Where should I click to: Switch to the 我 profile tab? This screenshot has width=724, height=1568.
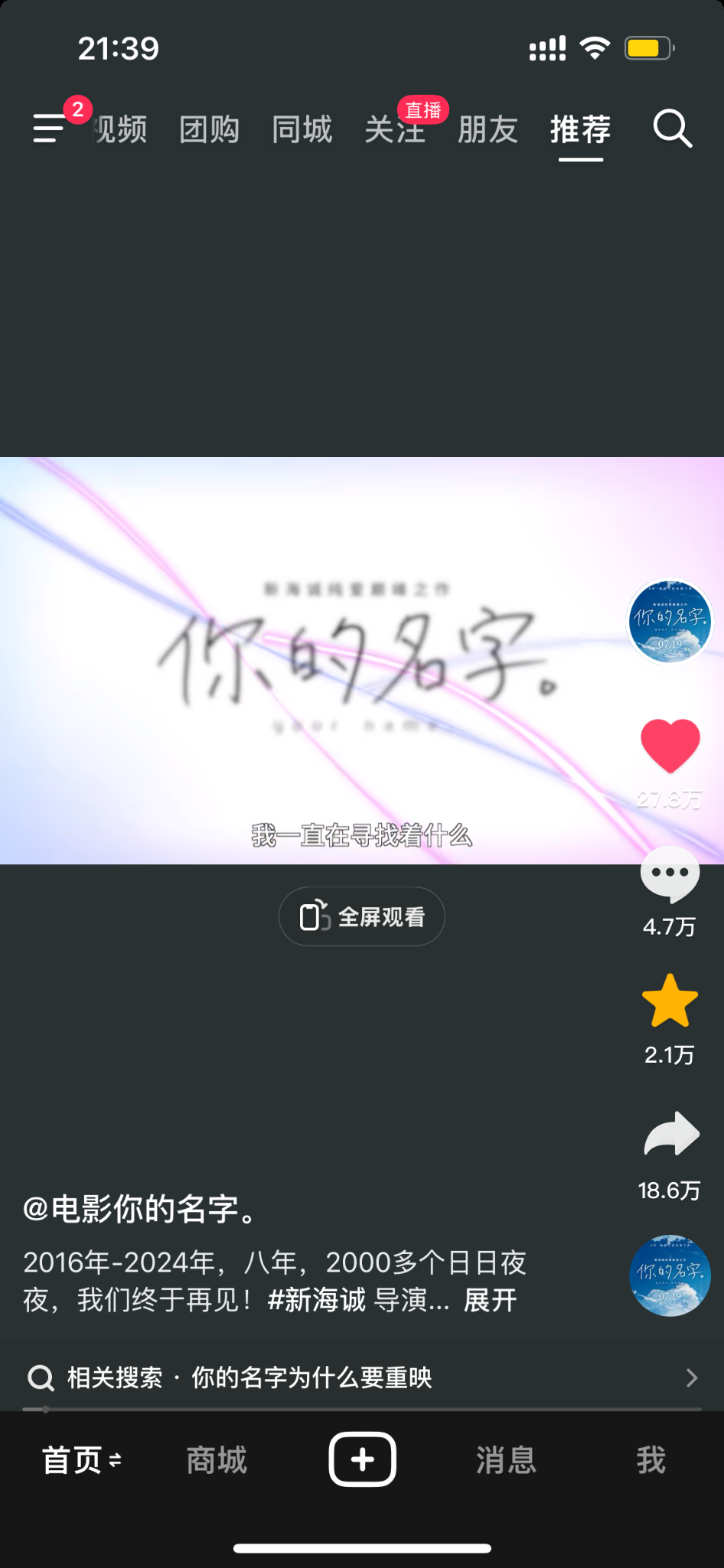(651, 1460)
